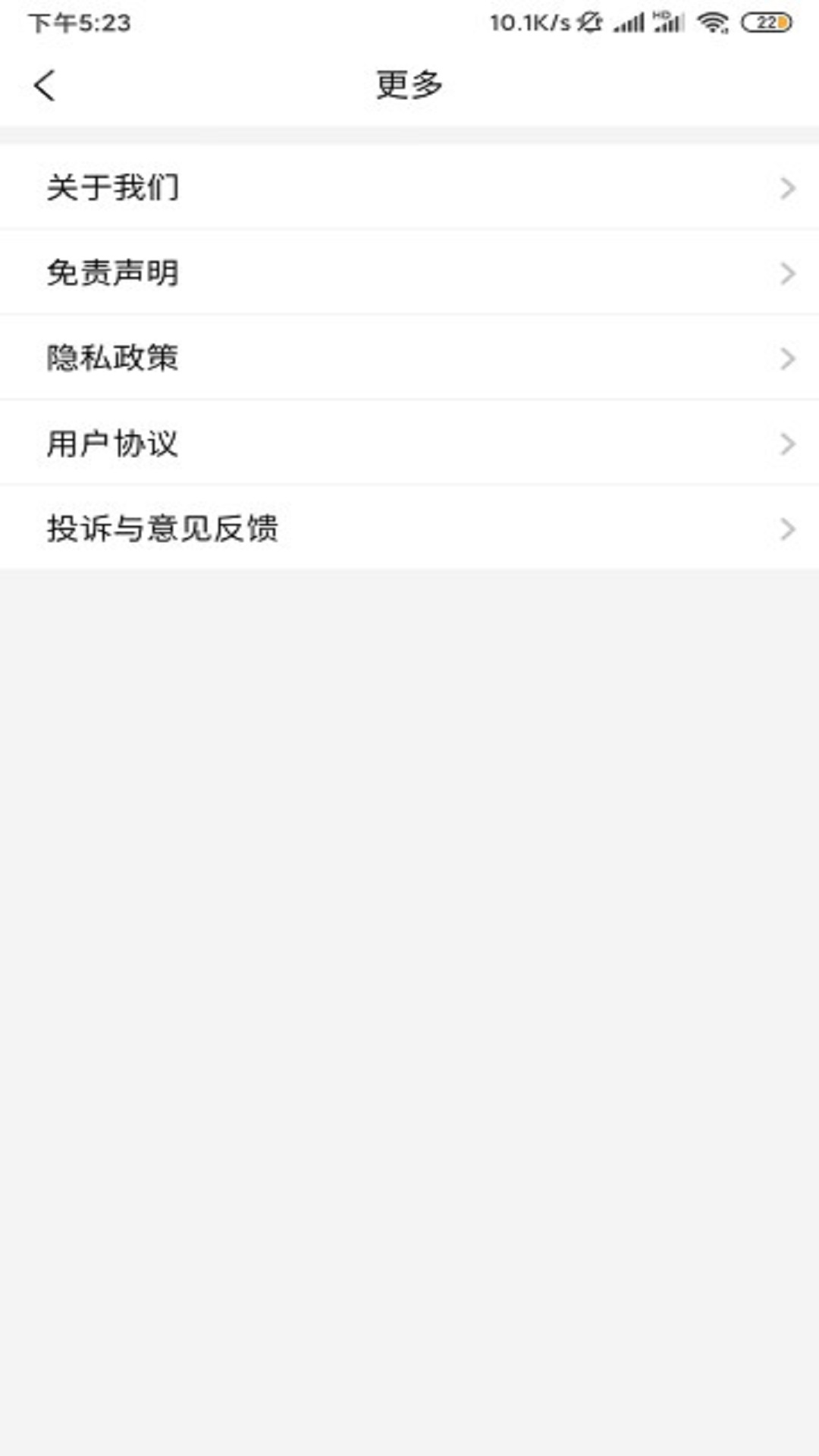This screenshot has width=819, height=1456.
Task: Tap the 隐私政策 link
Action: coord(115,359)
